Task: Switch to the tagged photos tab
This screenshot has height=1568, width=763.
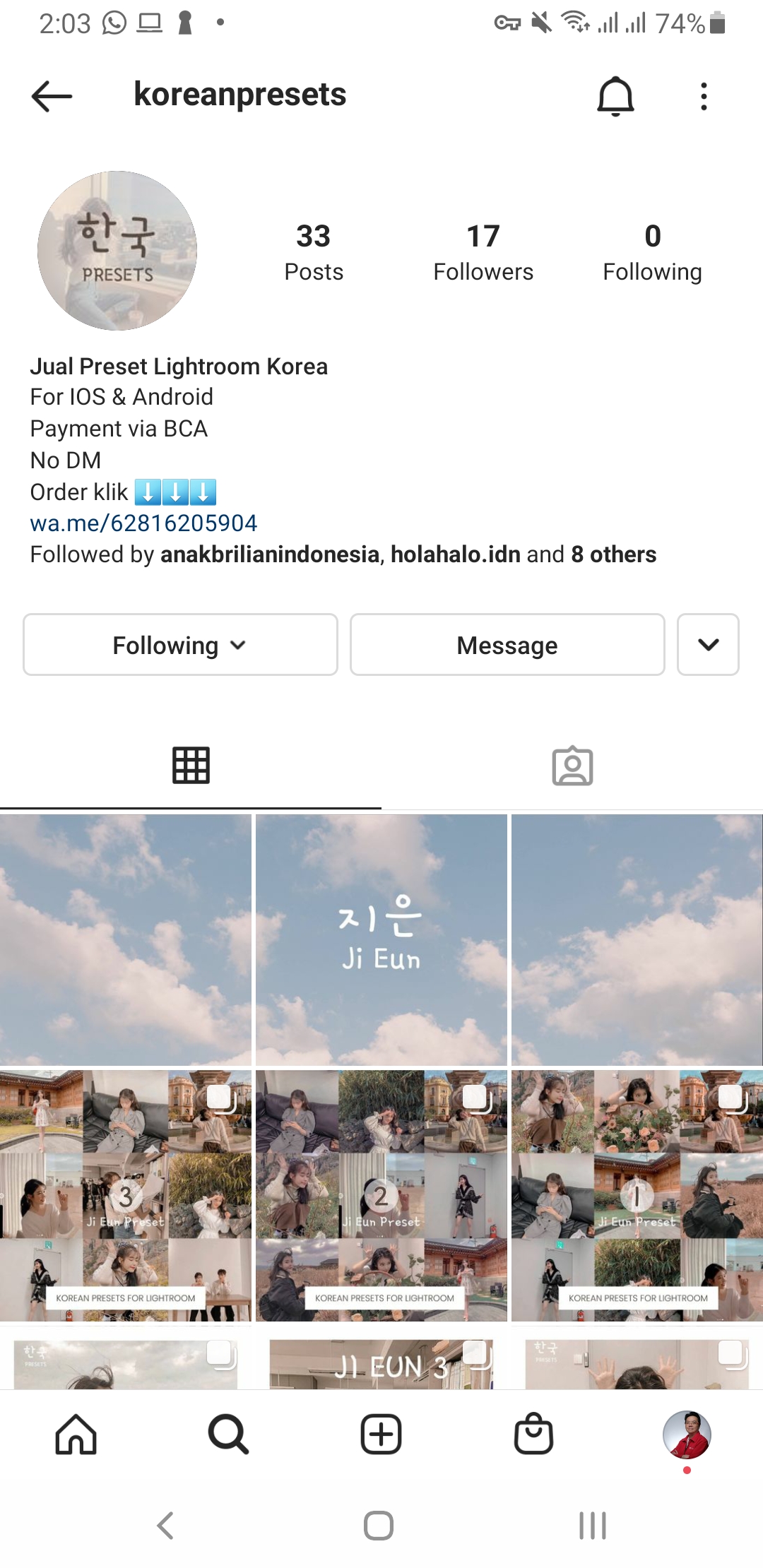Action: 572,766
